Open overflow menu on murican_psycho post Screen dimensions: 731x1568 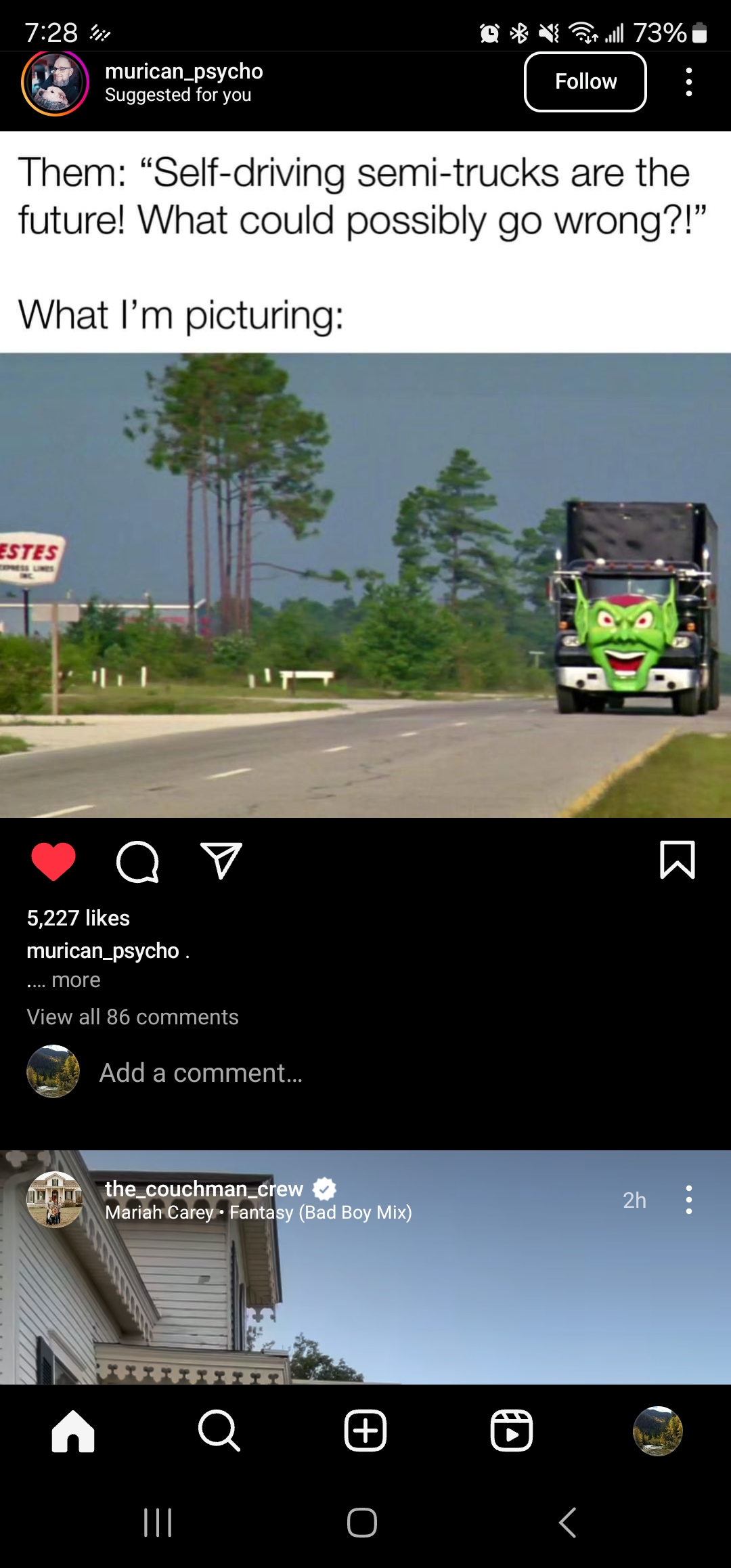(x=688, y=82)
